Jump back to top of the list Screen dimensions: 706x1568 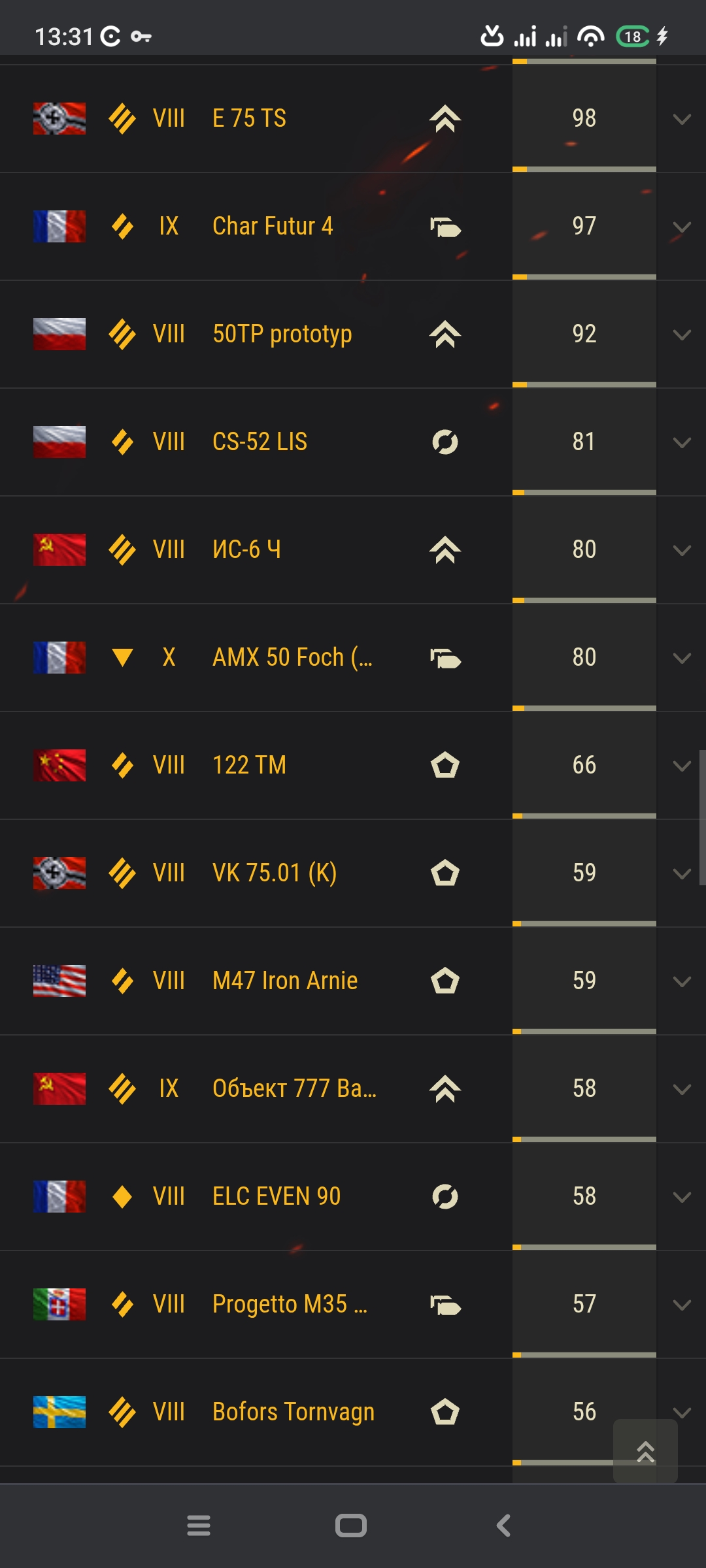(645, 1451)
